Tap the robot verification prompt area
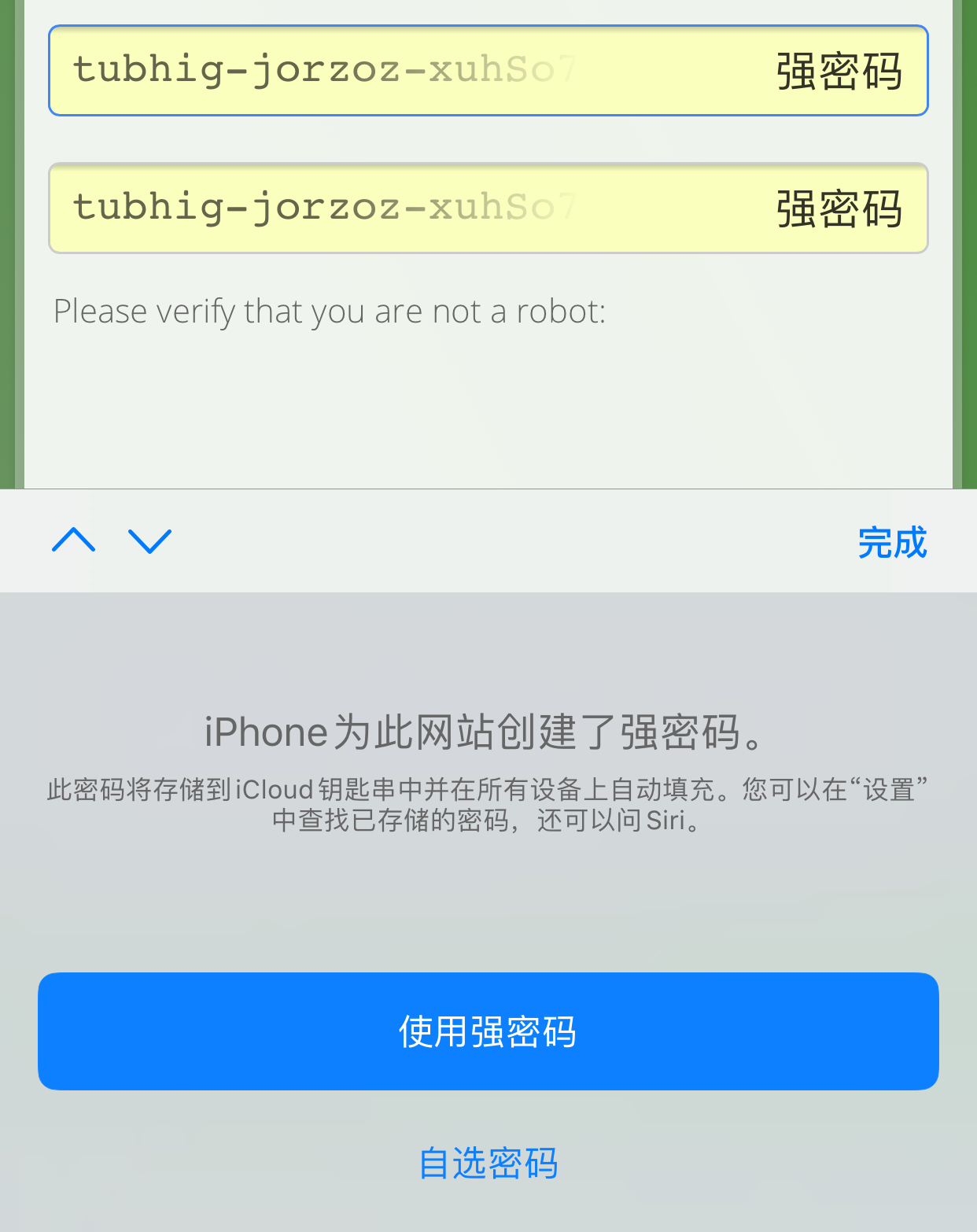Screen dimensions: 977x1232 click(x=329, y=310)
